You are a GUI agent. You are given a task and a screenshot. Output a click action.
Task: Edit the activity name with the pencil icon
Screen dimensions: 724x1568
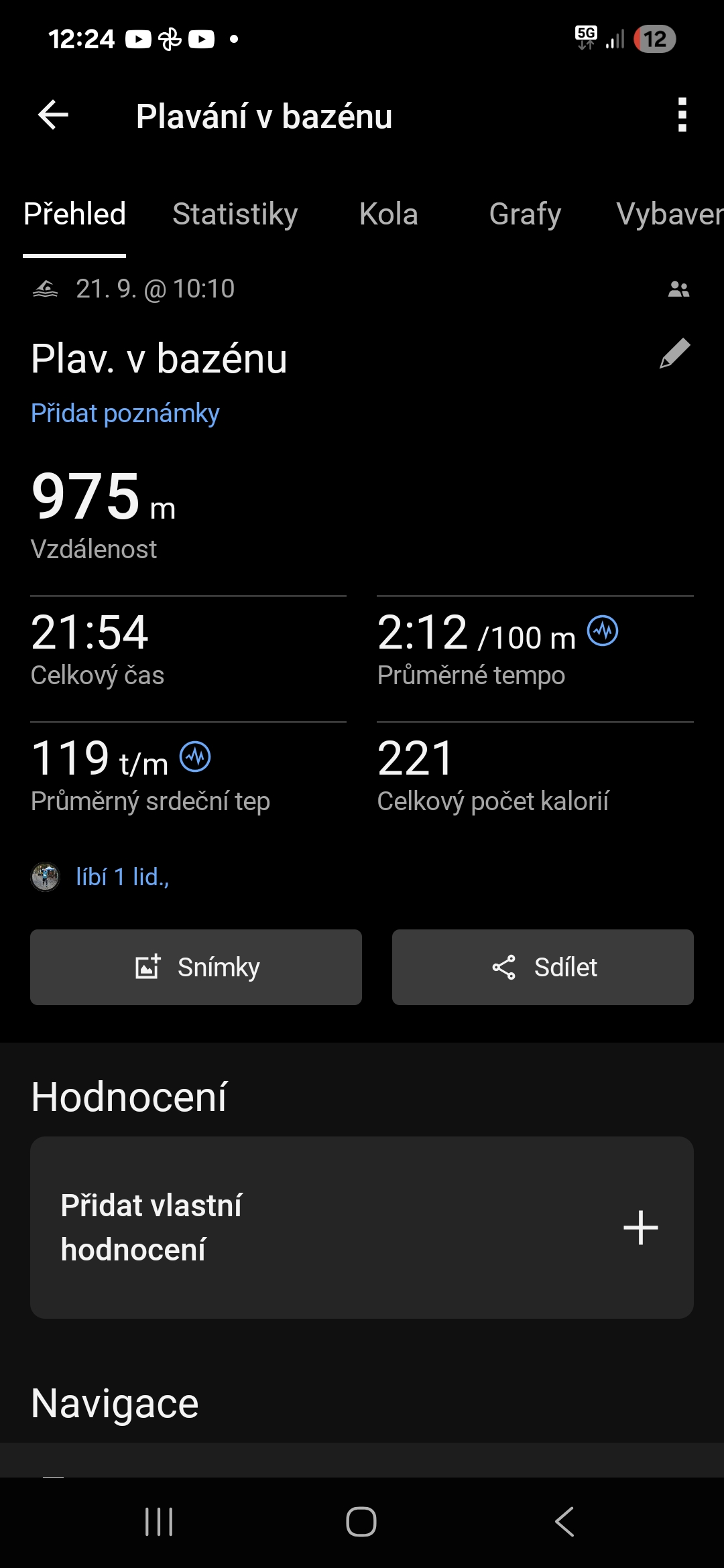(674, 354)
